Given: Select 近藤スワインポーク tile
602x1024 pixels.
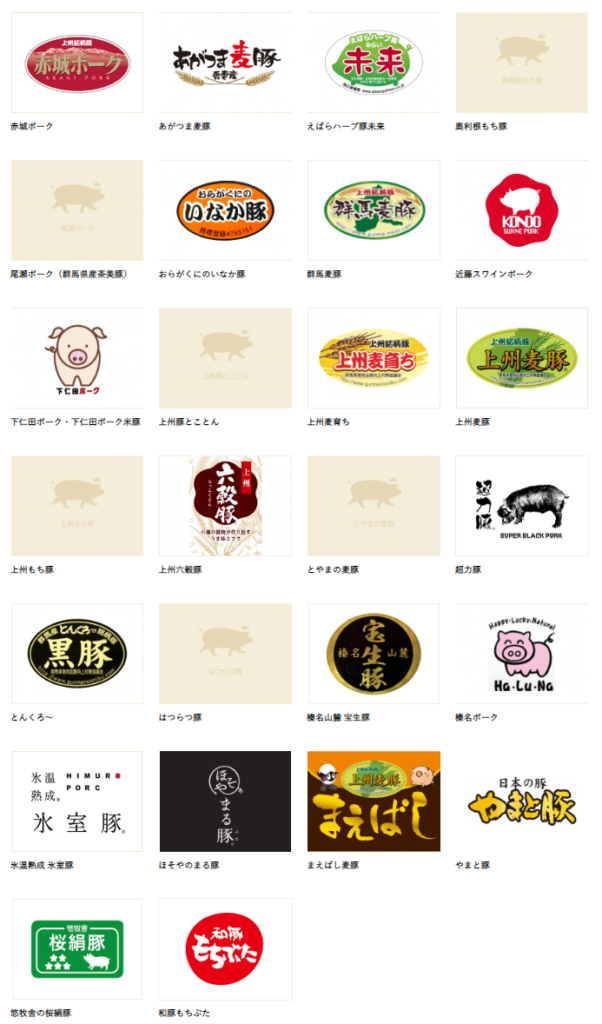Looking at the screenshot, I should (521, 210).
